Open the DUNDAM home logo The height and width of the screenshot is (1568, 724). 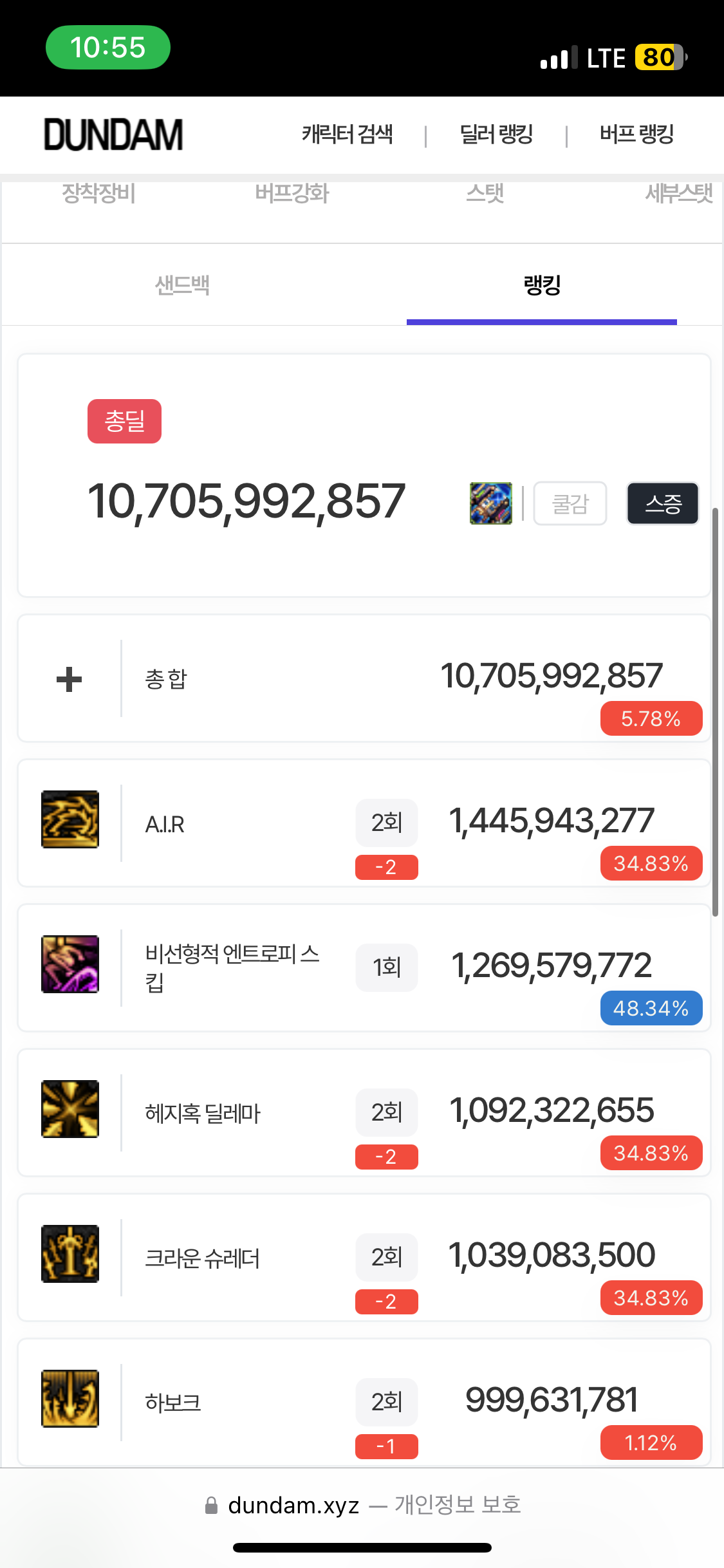(x=113, y=135)
